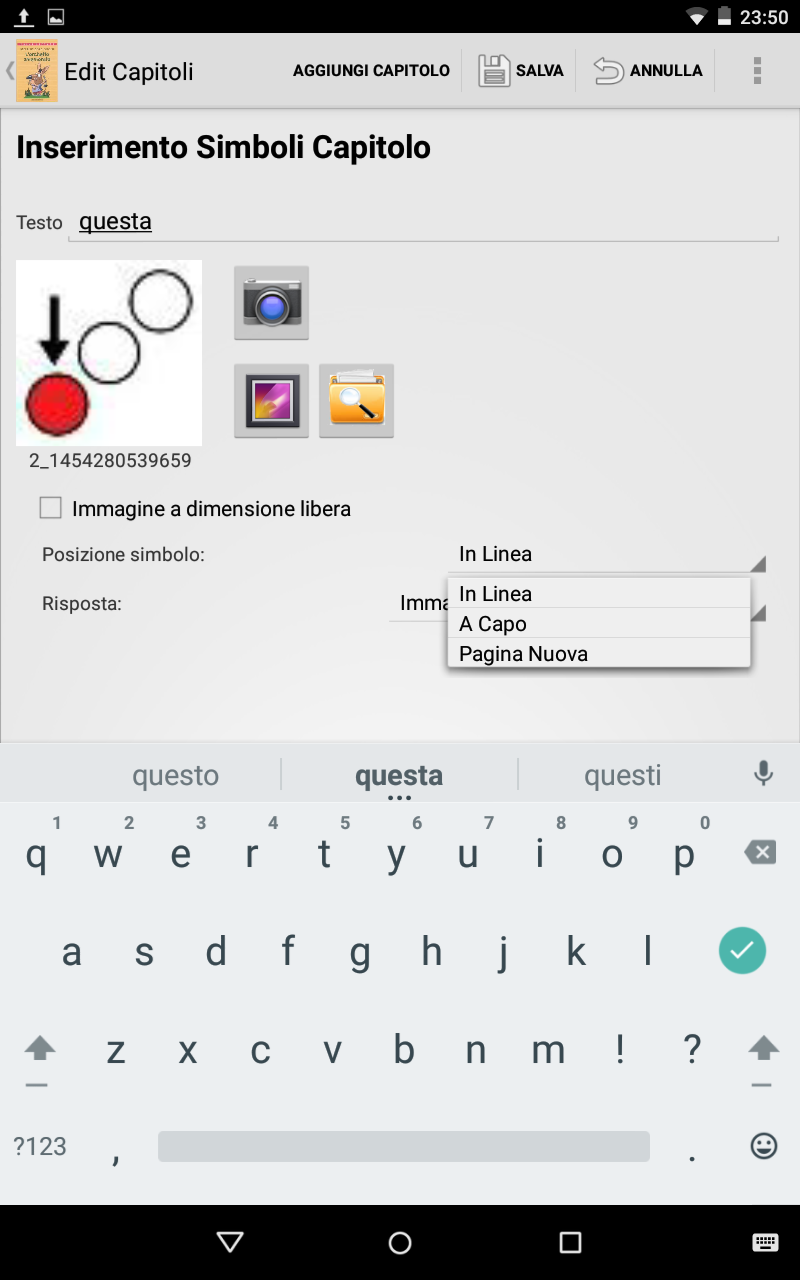Pick the suggestion "questo"
Viewport: 800px width, 1280px height.
(175, 775)
